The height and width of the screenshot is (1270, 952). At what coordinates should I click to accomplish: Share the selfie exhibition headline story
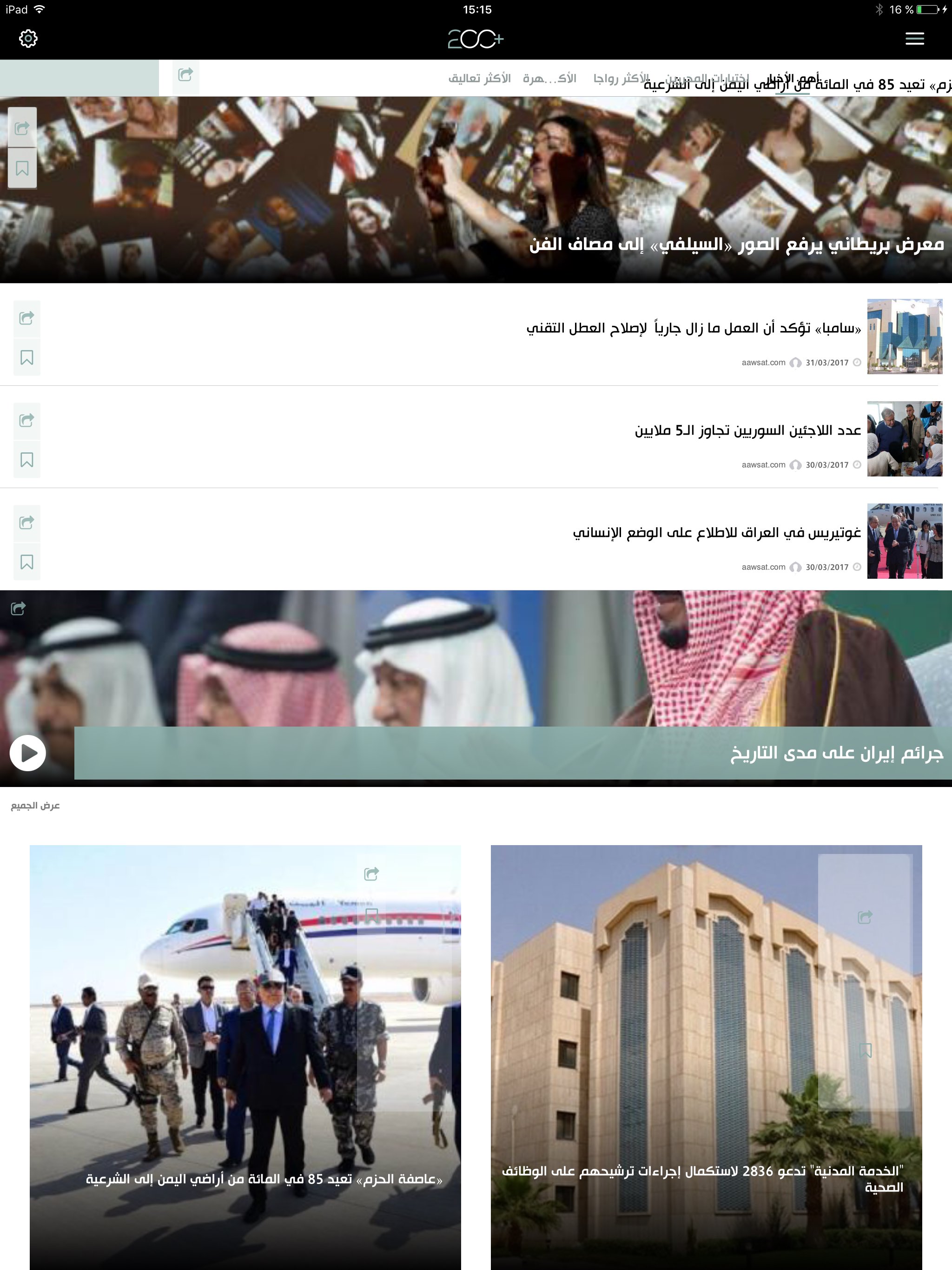pos(22,127)
